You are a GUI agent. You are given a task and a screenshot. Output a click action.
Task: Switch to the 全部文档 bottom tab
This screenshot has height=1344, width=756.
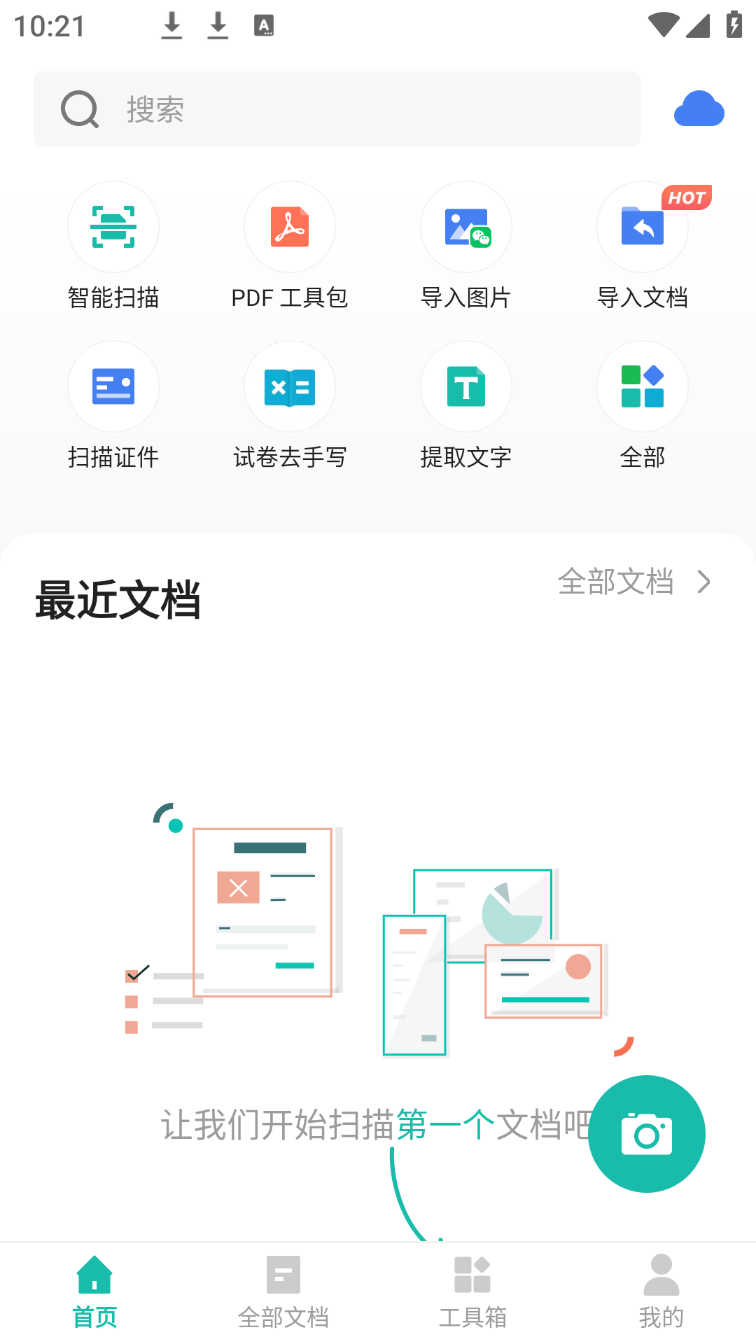pyautogui.click(x=283, y=1292)
